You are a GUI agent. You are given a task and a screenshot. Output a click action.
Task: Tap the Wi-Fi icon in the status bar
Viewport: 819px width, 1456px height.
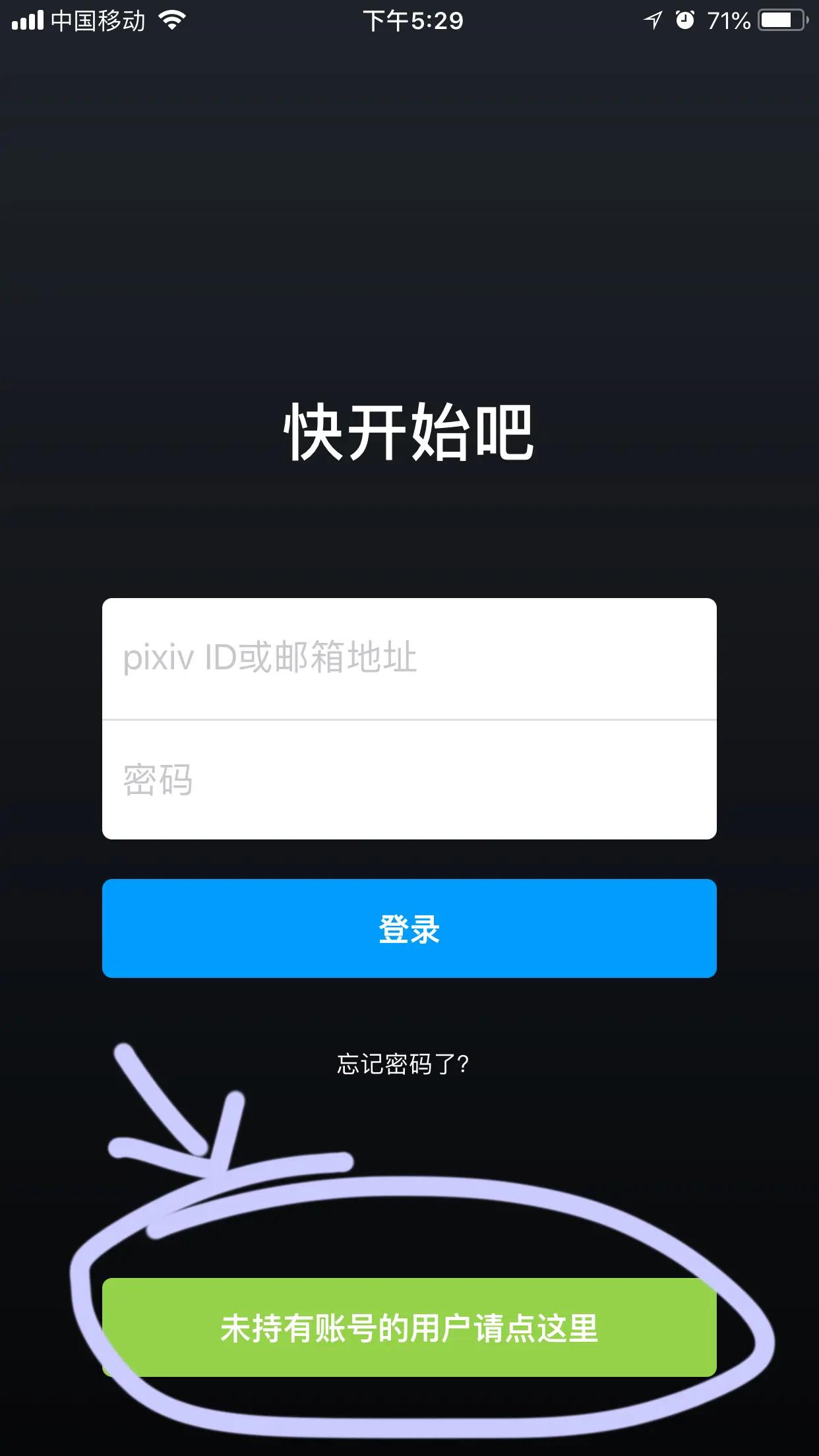click(x=173, y=20)
